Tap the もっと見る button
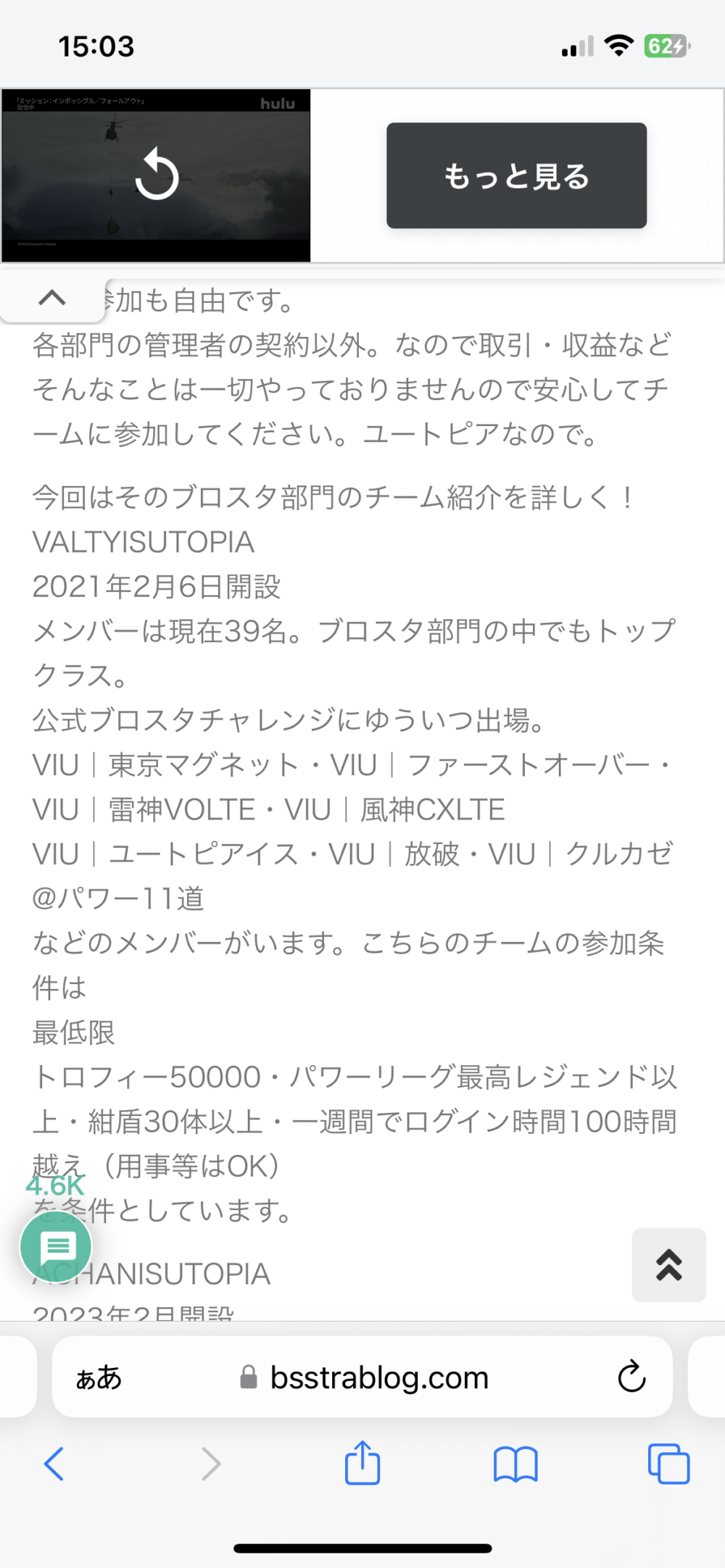The width and height of the screenshot is (725, 1568). point(516,175)
